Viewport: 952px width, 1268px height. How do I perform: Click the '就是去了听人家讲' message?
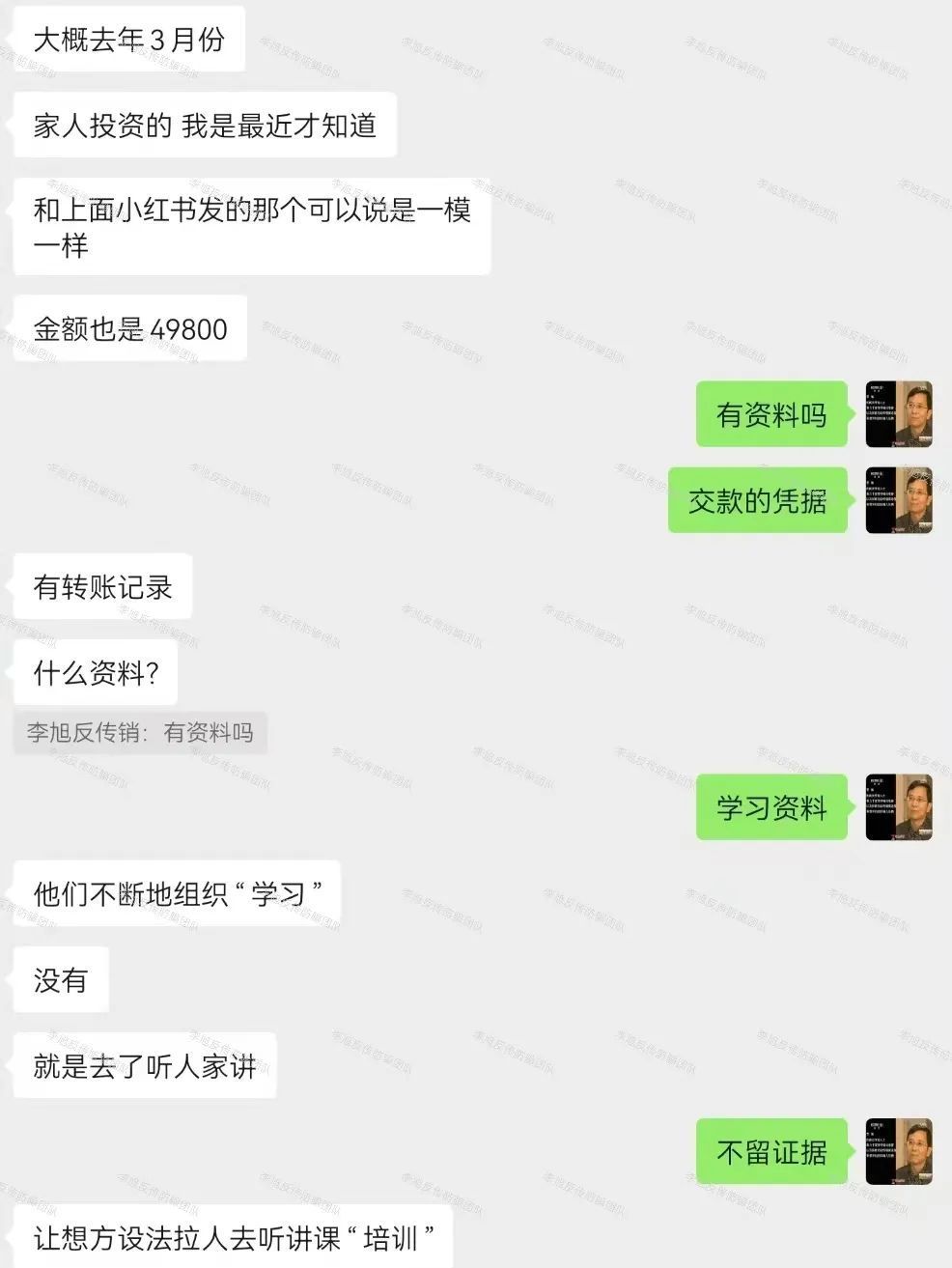[x=143, y=1065]
